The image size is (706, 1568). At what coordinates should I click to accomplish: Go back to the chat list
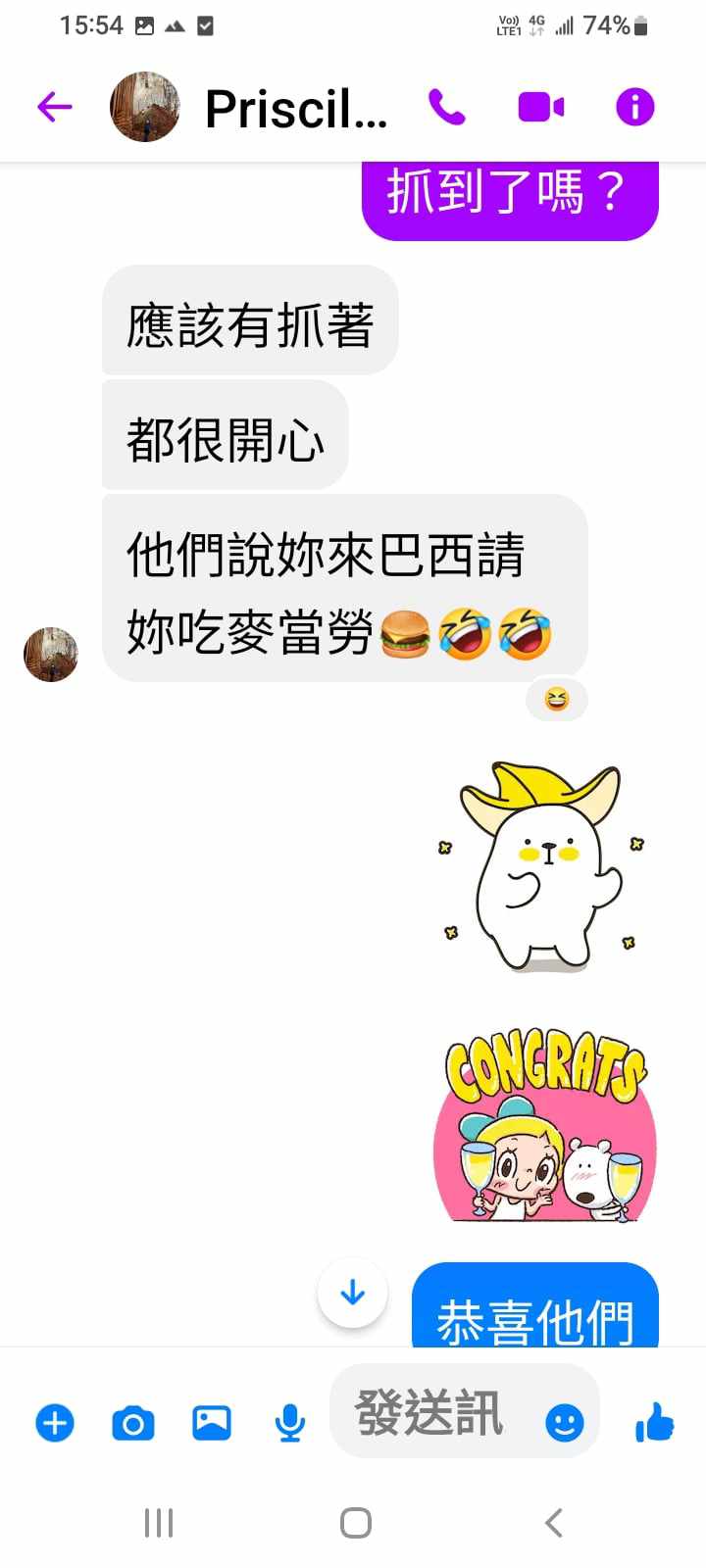tap(55, 107)
